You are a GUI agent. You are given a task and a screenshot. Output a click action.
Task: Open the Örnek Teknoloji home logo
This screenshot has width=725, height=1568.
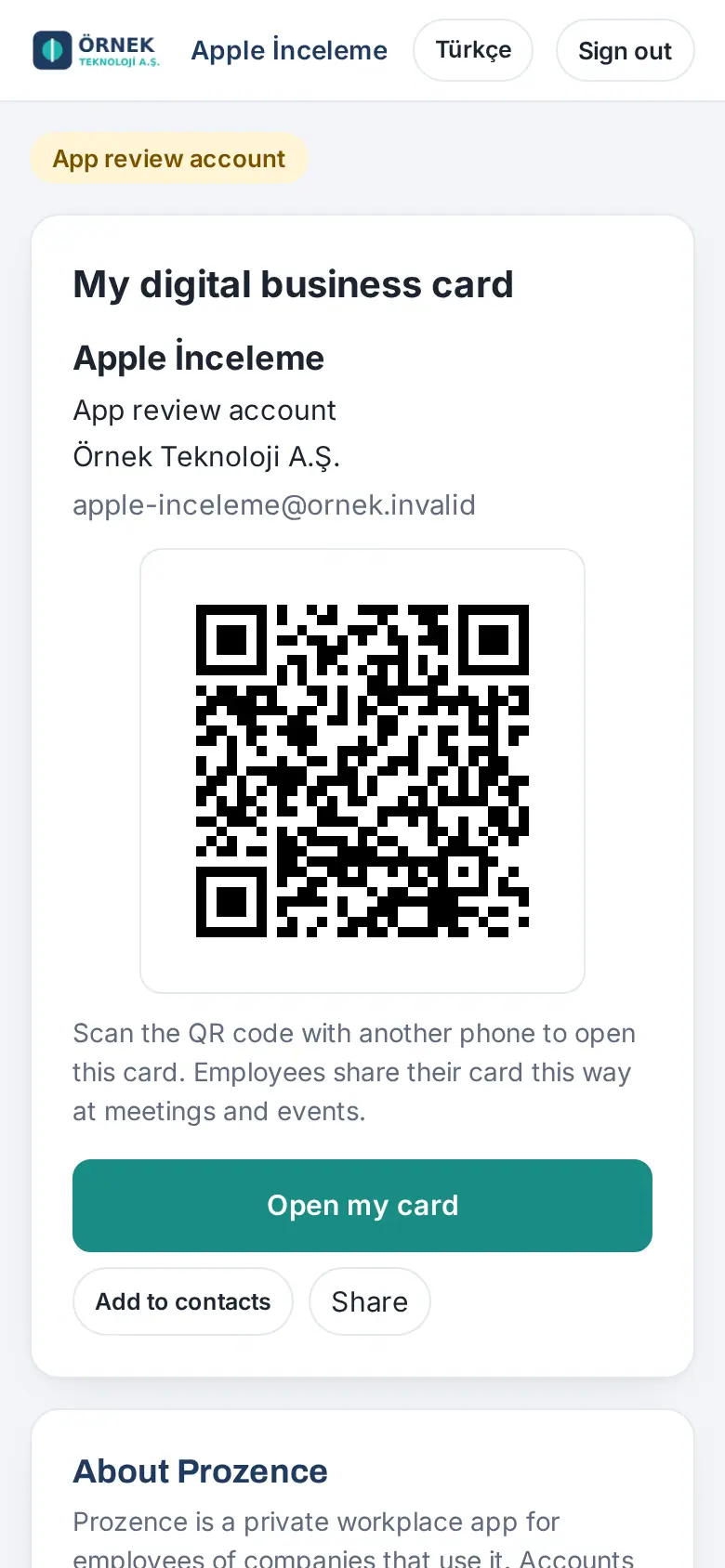click(x=97, y=50)
